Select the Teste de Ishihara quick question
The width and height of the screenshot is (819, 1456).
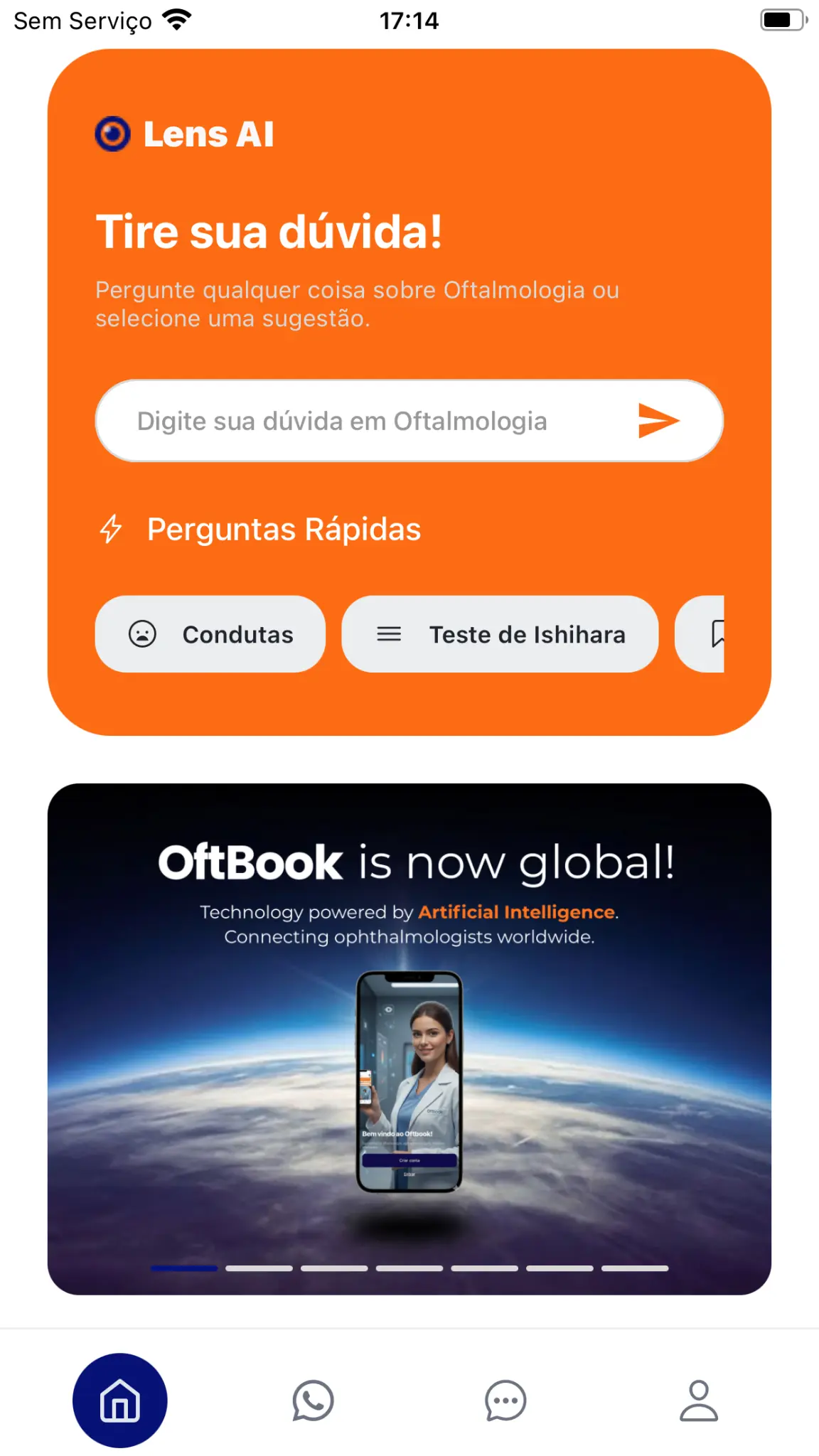pyautogui.click(x=500, y=634)
